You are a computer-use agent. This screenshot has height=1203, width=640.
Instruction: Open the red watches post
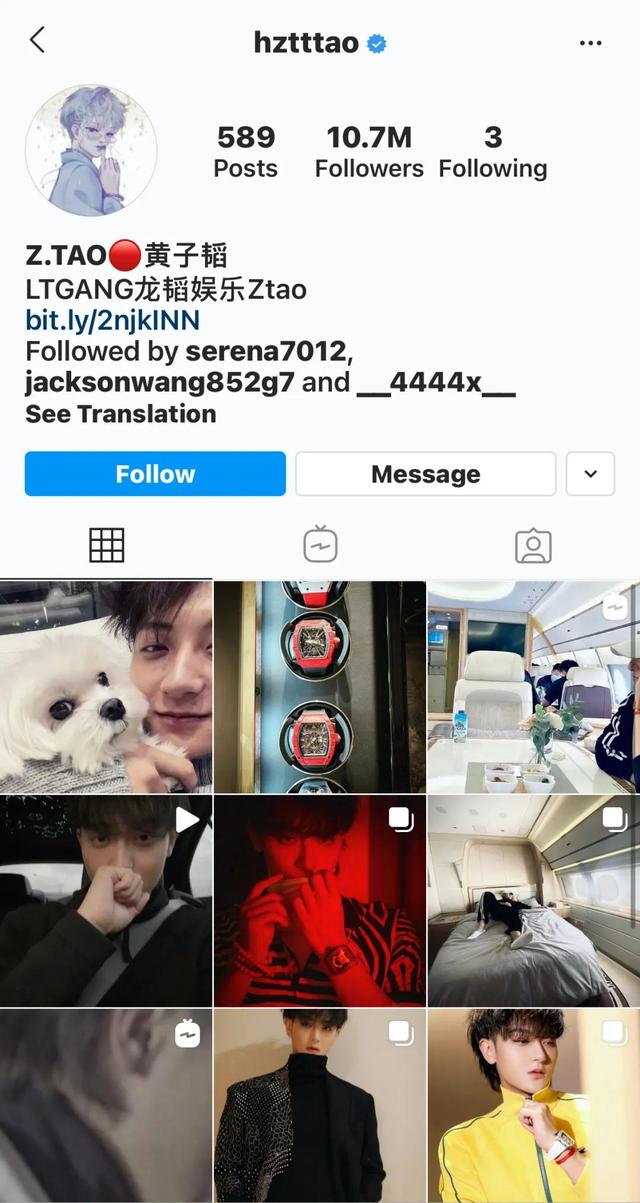click(319, 687)
